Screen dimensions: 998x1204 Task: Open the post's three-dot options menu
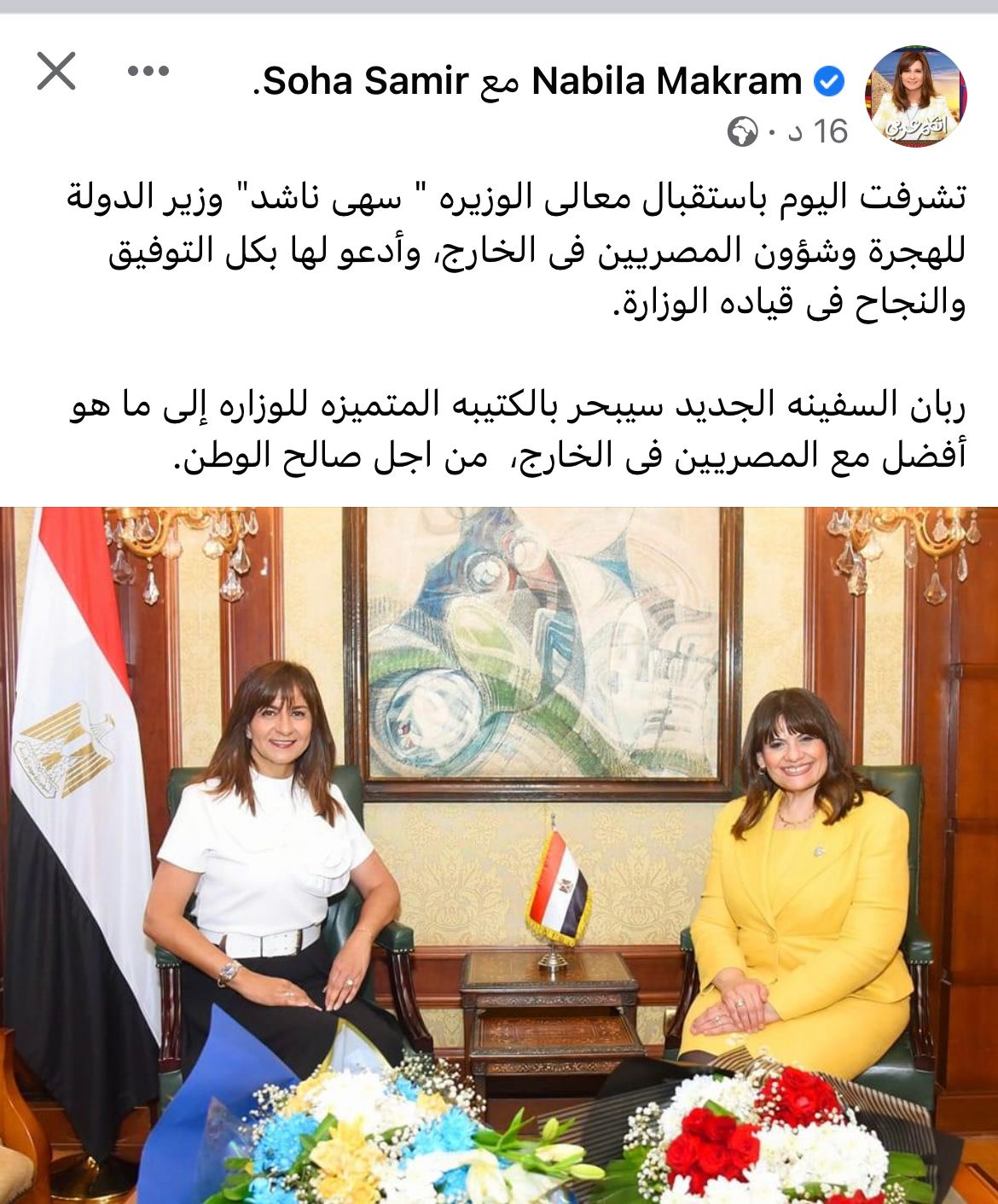148,72
